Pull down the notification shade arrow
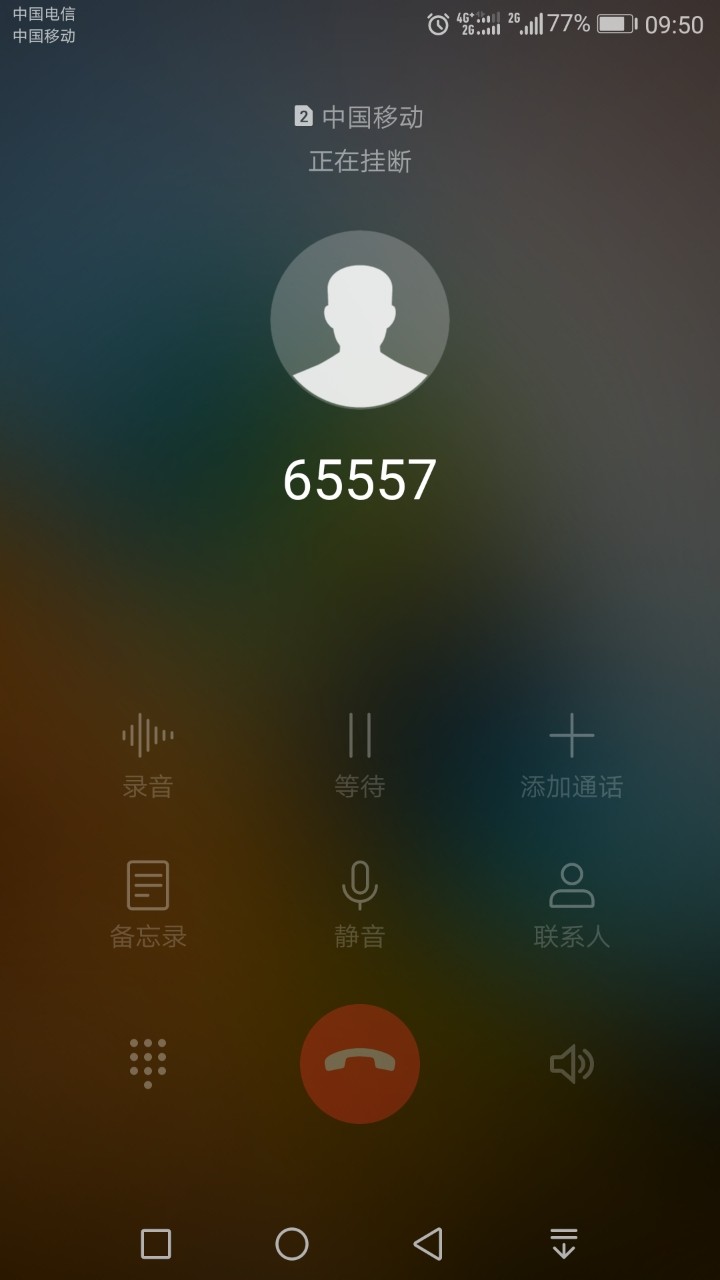720x1280 pixels. pyautogui.click(x=564, y=1245)
